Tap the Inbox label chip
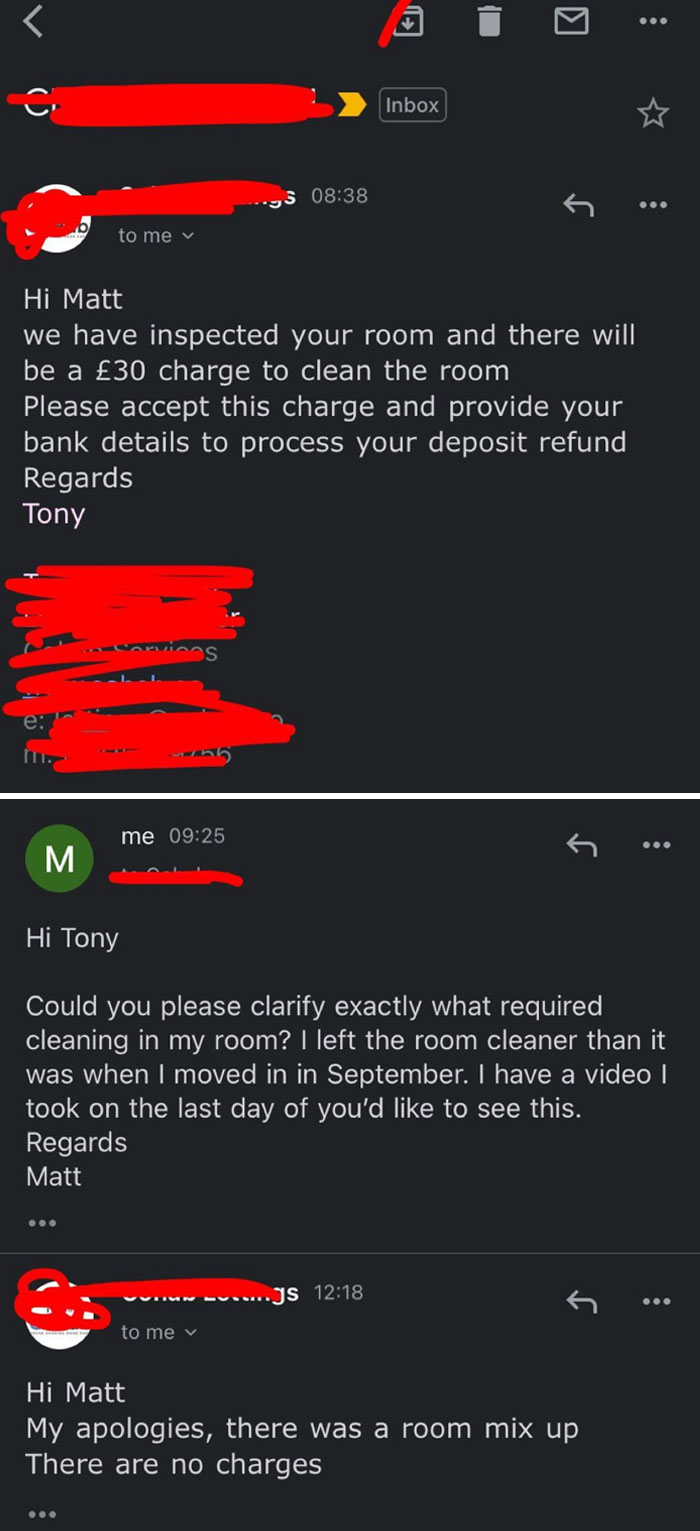Image resolution: width=700 pixels, height=1531 pixels. (412, 105)
